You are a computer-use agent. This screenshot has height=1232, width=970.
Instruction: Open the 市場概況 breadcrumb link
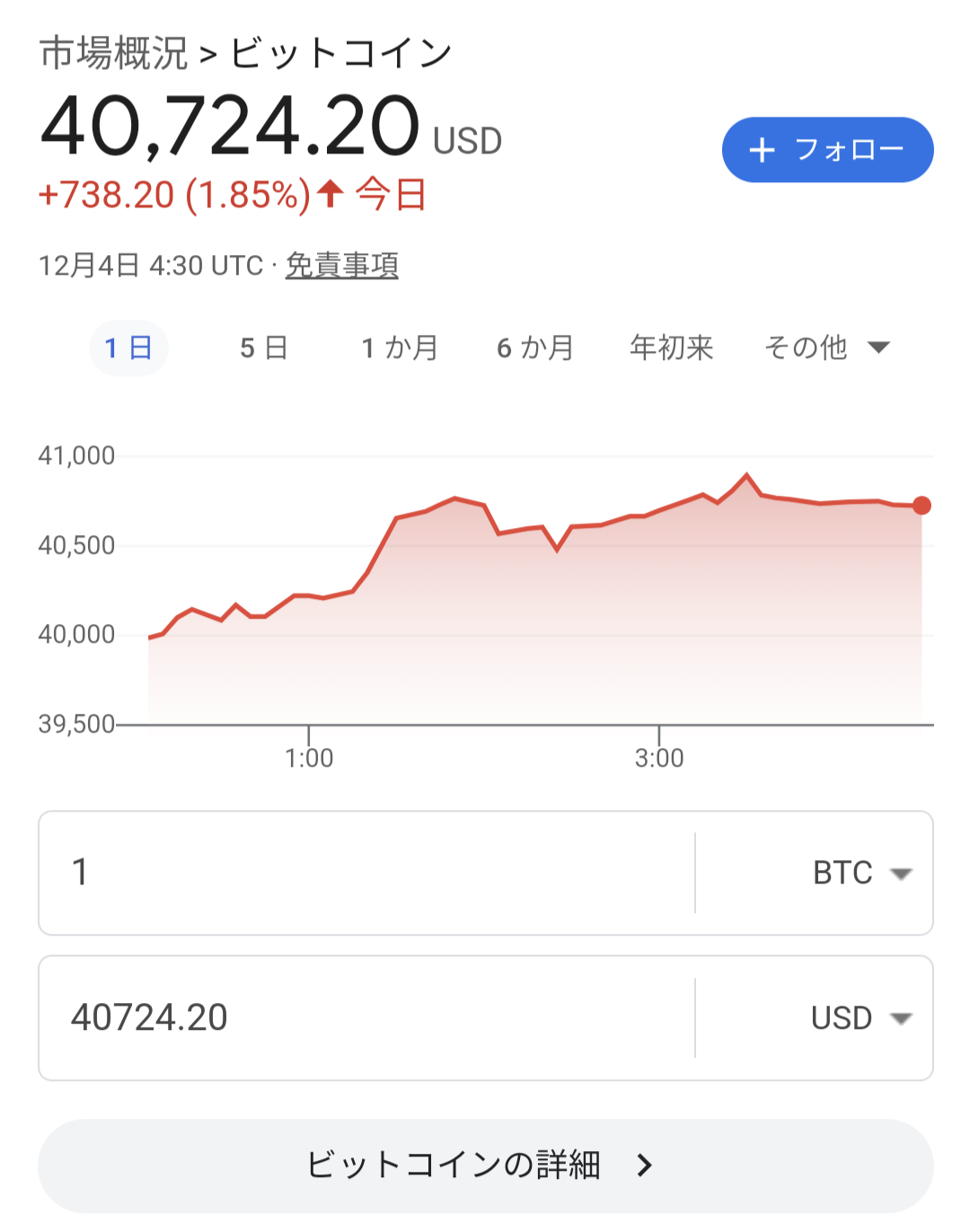(114, 54)
